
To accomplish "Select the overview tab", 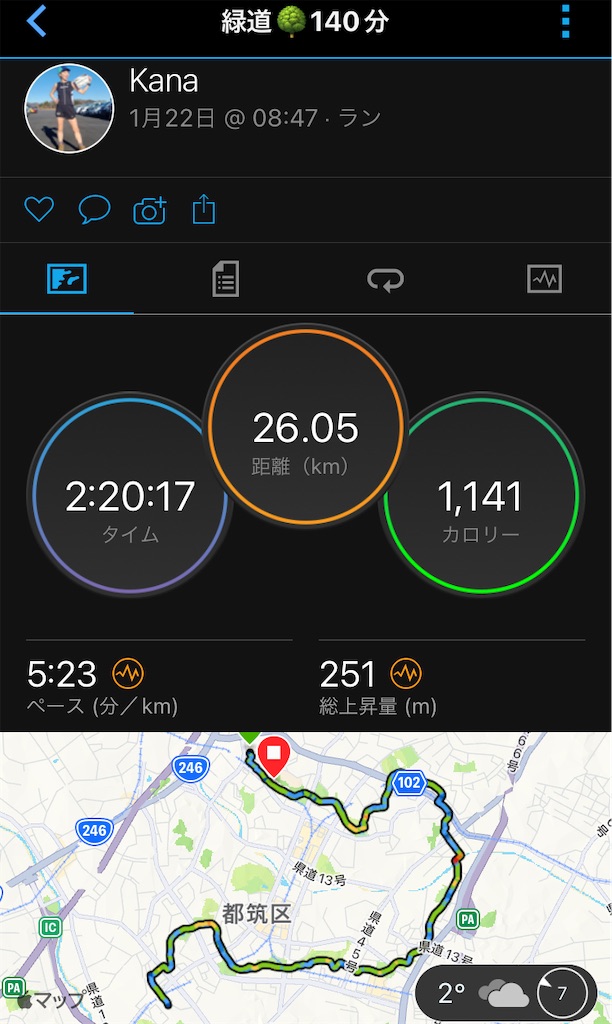I will tap(67, 280).
